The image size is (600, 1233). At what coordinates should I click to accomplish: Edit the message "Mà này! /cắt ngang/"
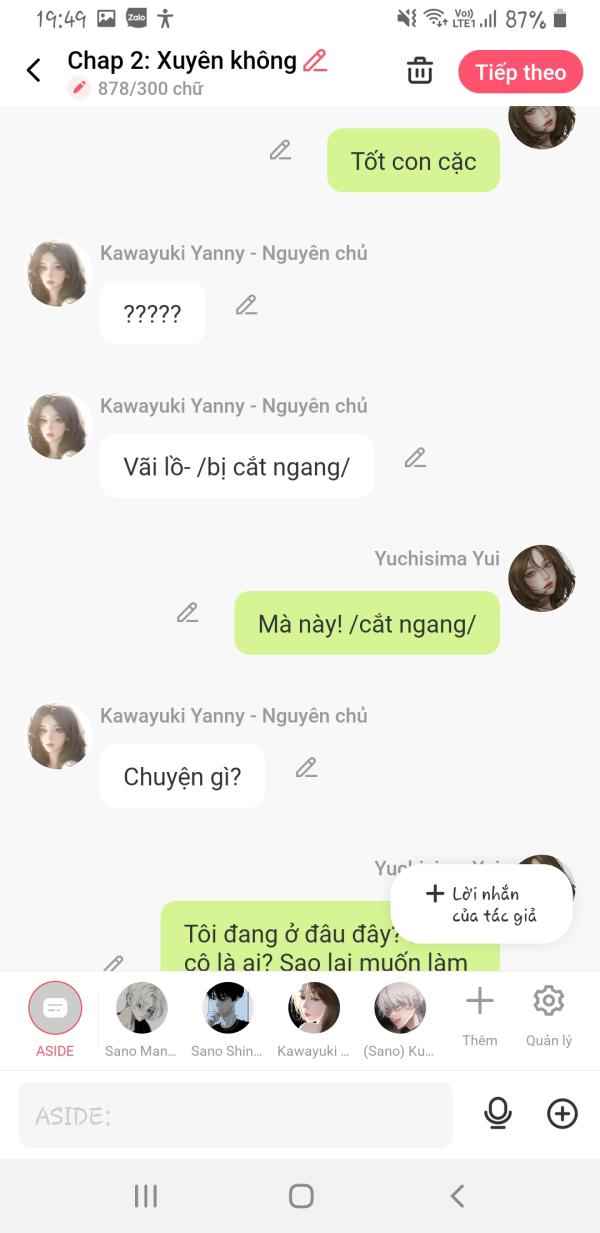coord(187,612)
